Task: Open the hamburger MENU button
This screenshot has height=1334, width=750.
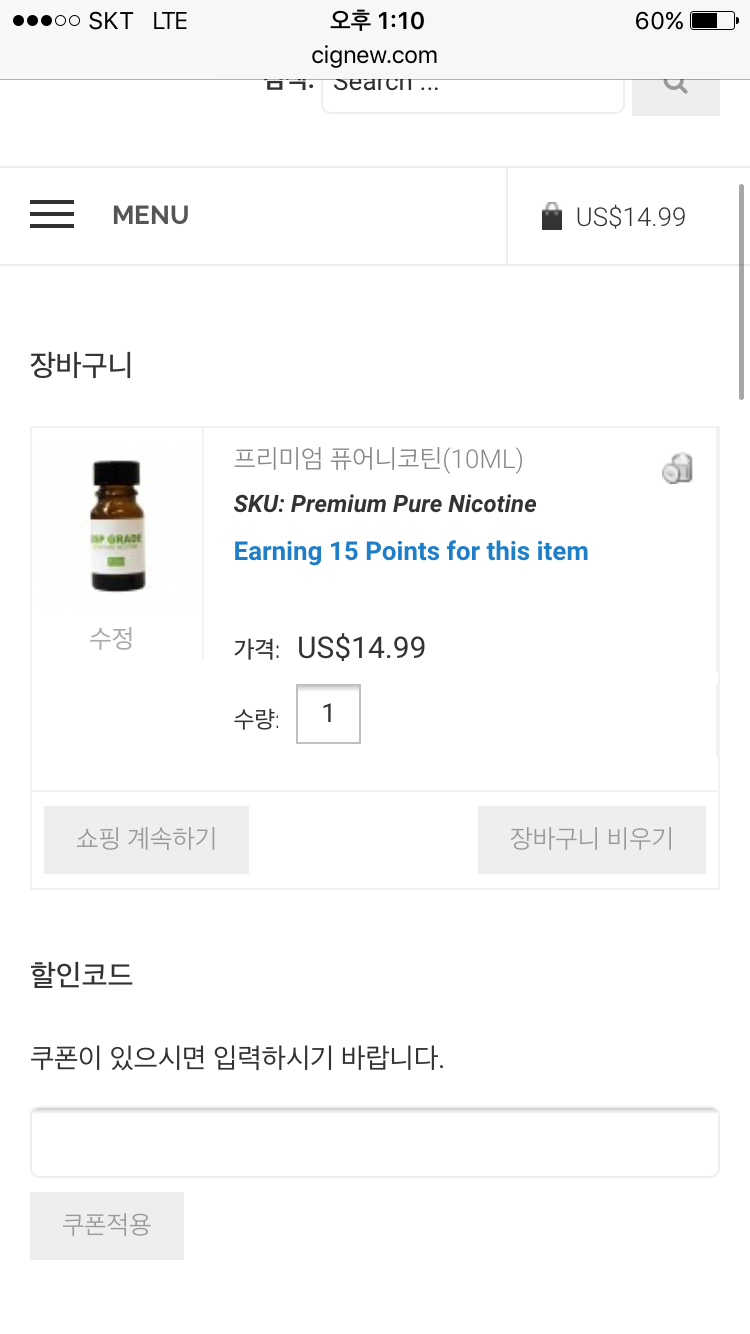Action: click(x=110, y=215)
